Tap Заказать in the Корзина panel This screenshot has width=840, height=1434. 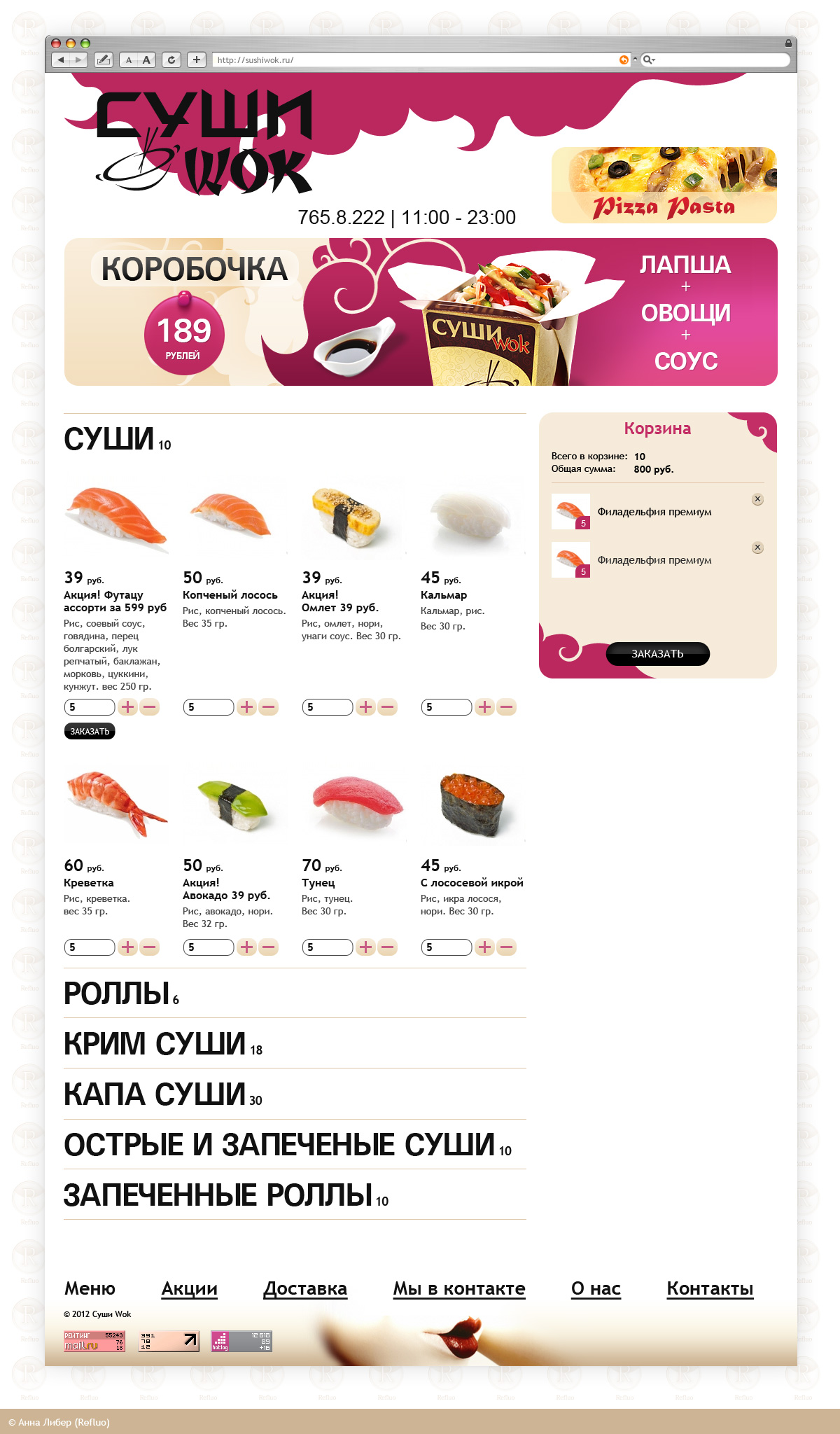657,654
